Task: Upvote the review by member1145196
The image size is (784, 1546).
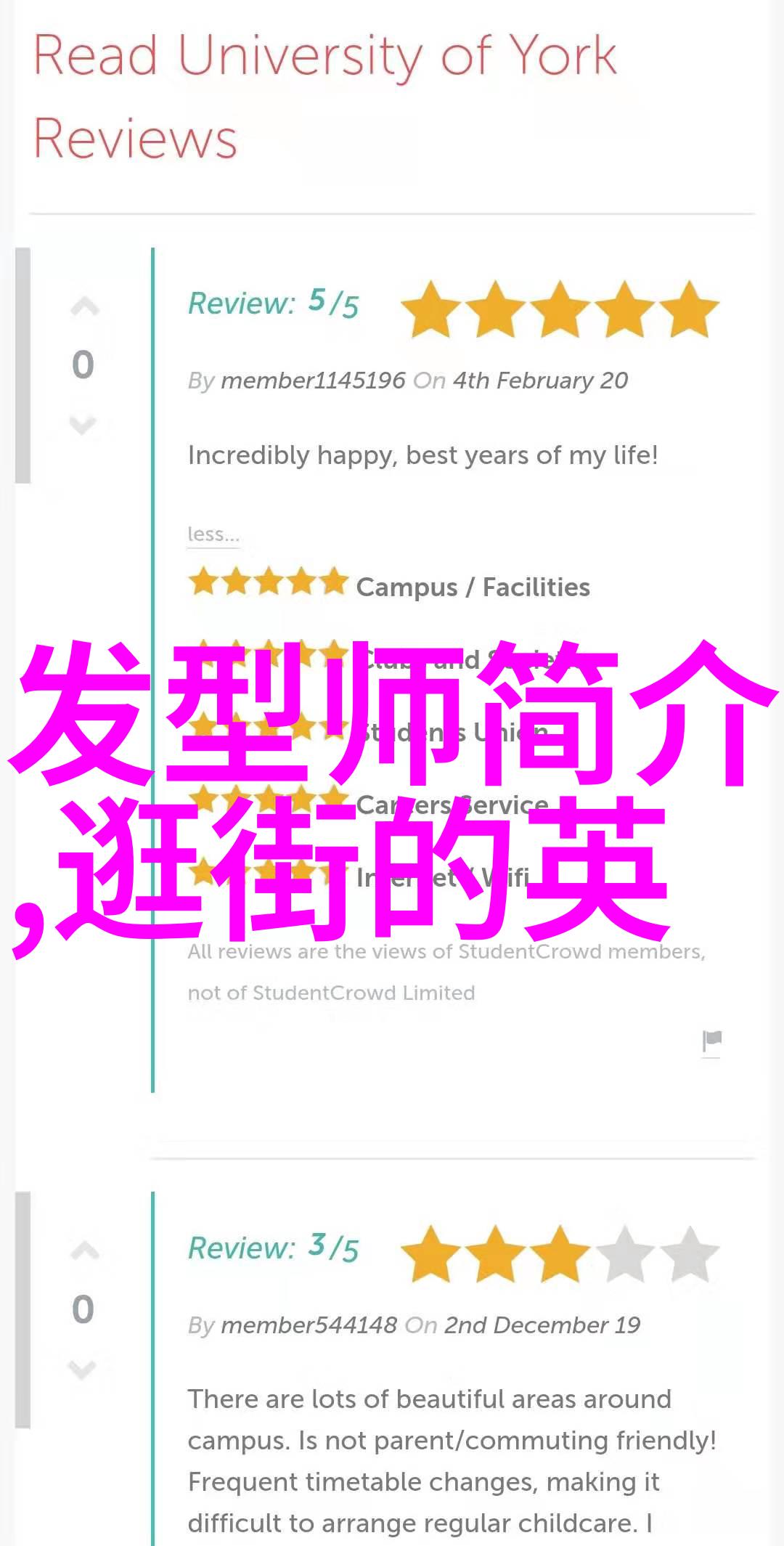Action: coord(84,307)
